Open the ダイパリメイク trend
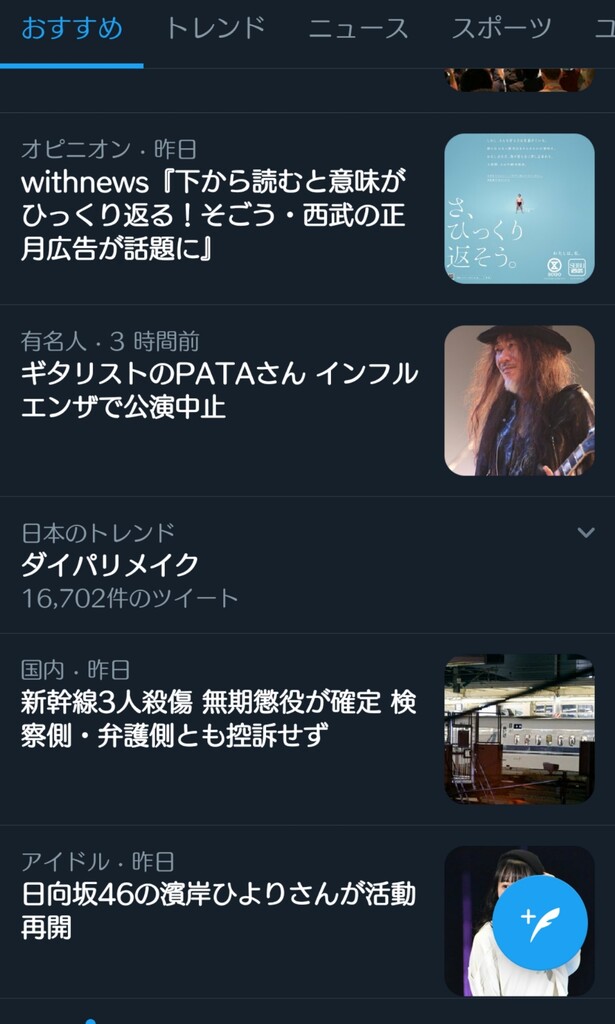This screenshot has height=1024, width=615. [x=110, y=565]
